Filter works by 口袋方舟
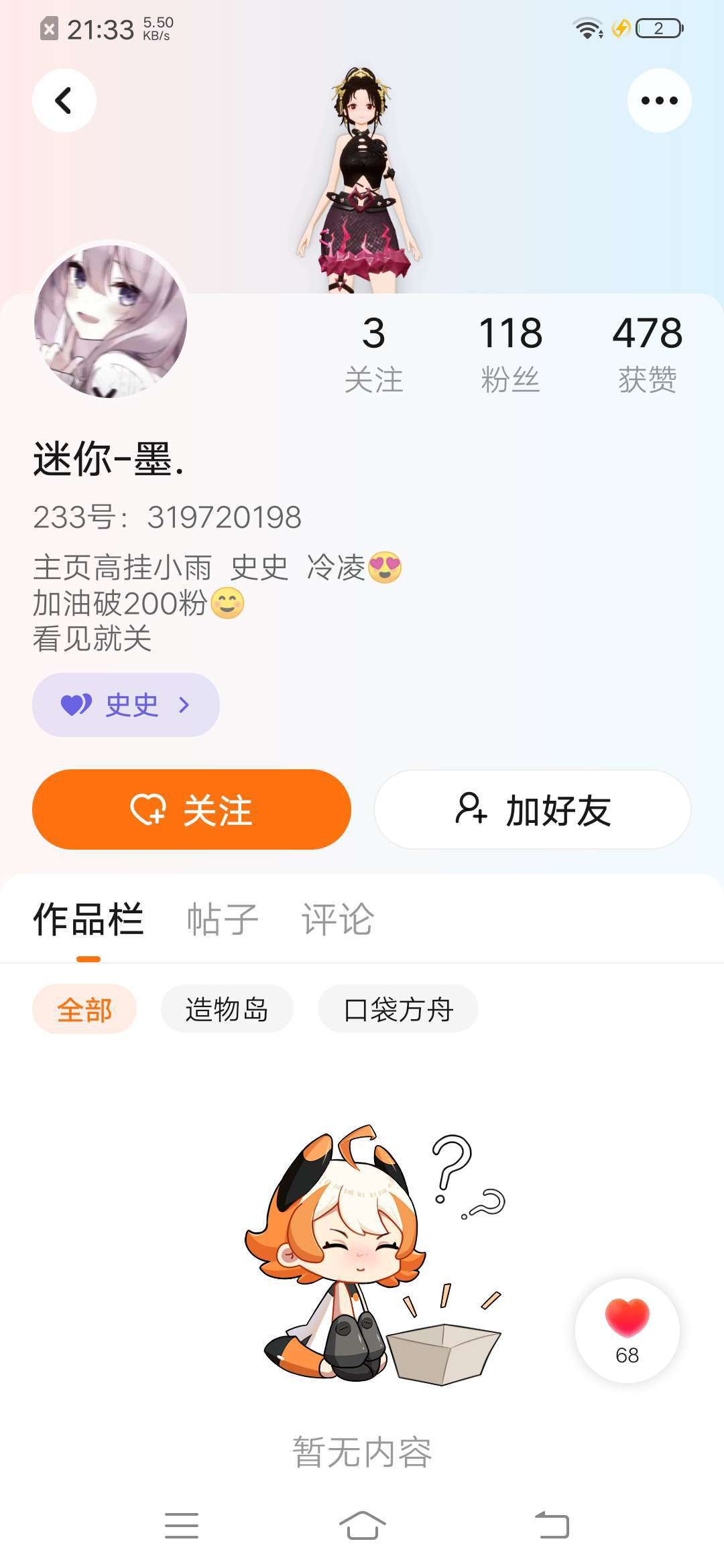Screen dimensions: 724x1568 coord(398,1009)
